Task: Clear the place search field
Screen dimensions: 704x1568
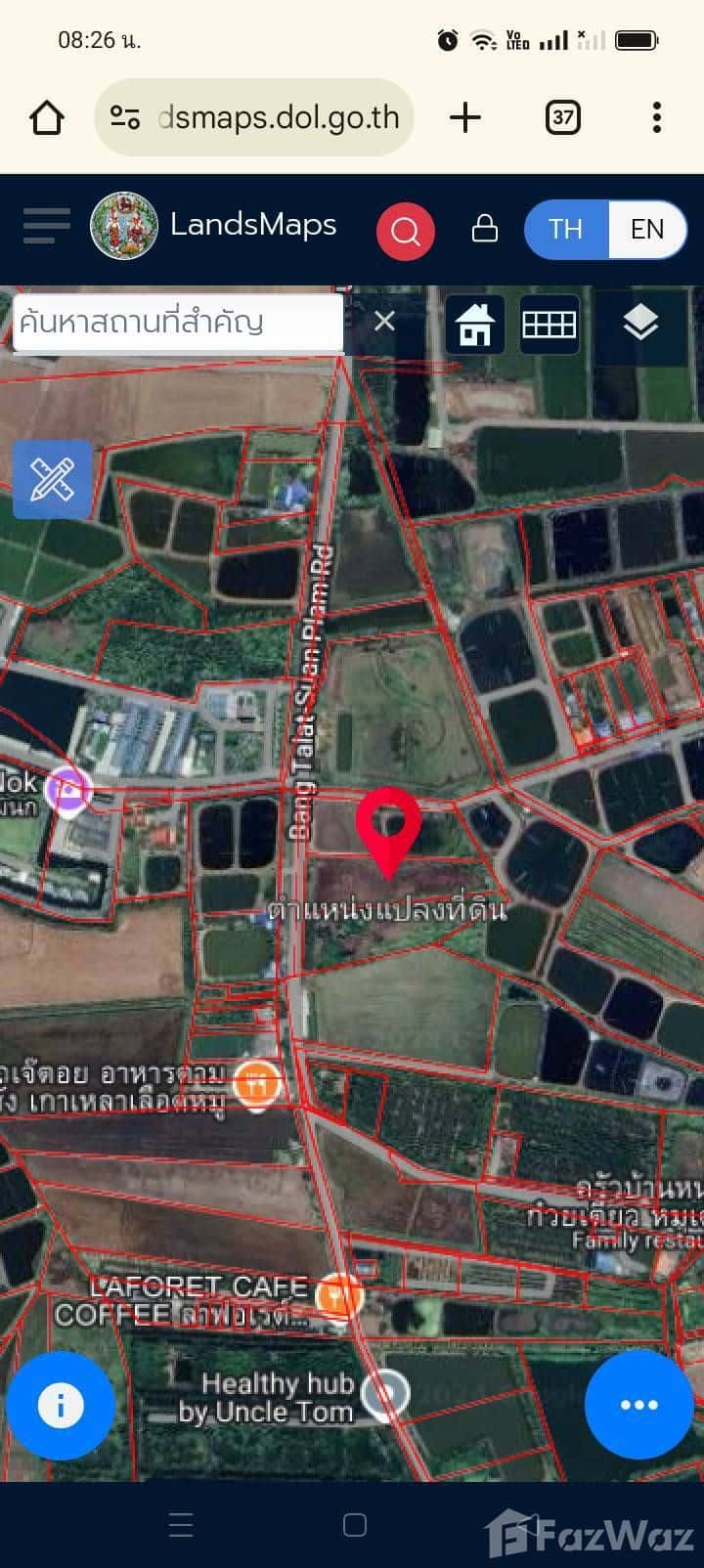Action: click(384, 321)
